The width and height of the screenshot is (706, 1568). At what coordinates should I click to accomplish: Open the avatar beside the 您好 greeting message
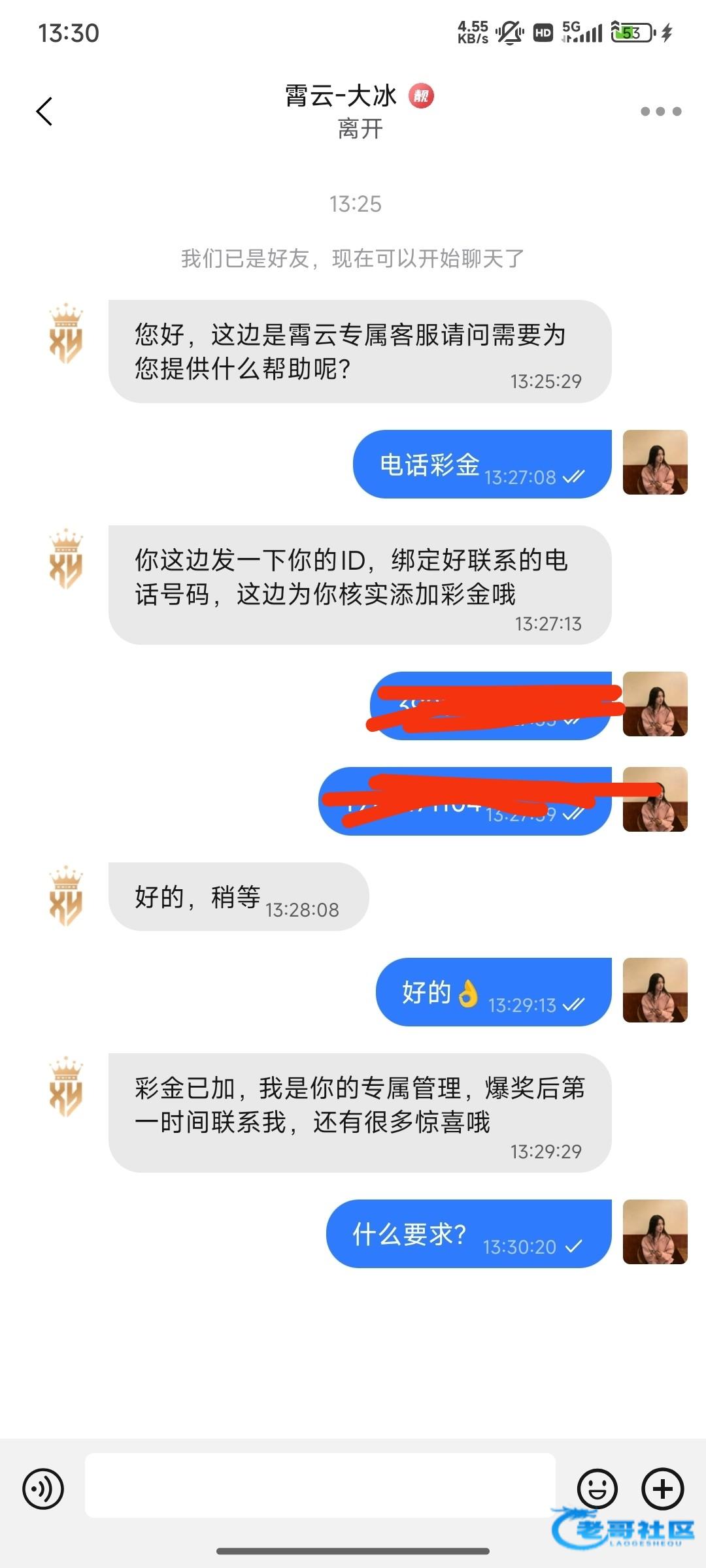(x=66, y=334)
